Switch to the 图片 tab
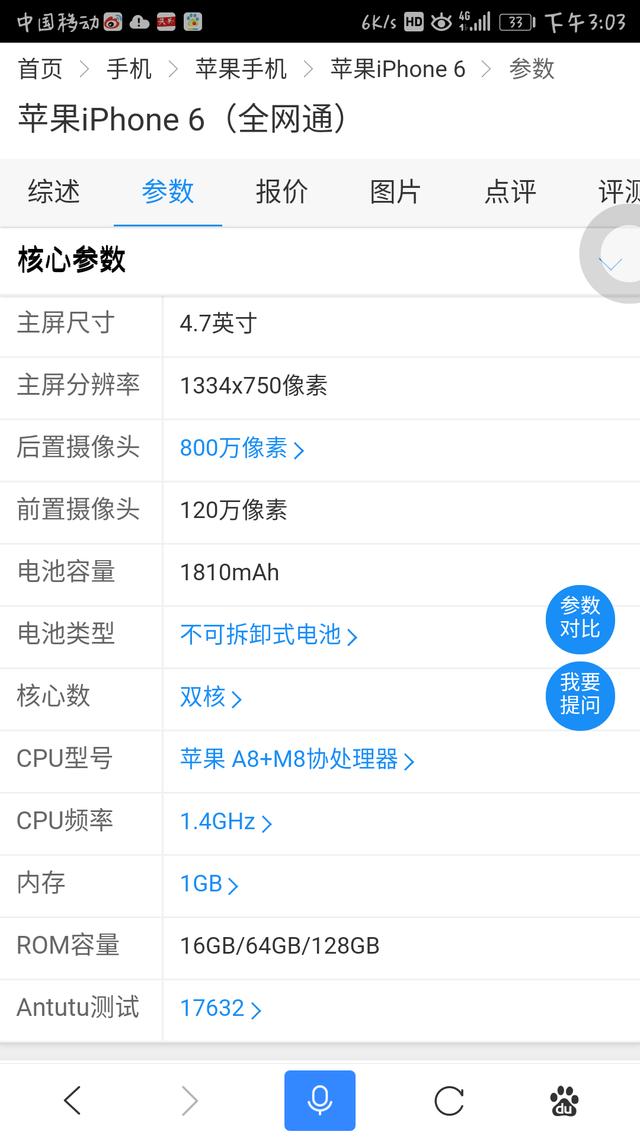This screenshot has width=640, height=1138. click(395, 191)
